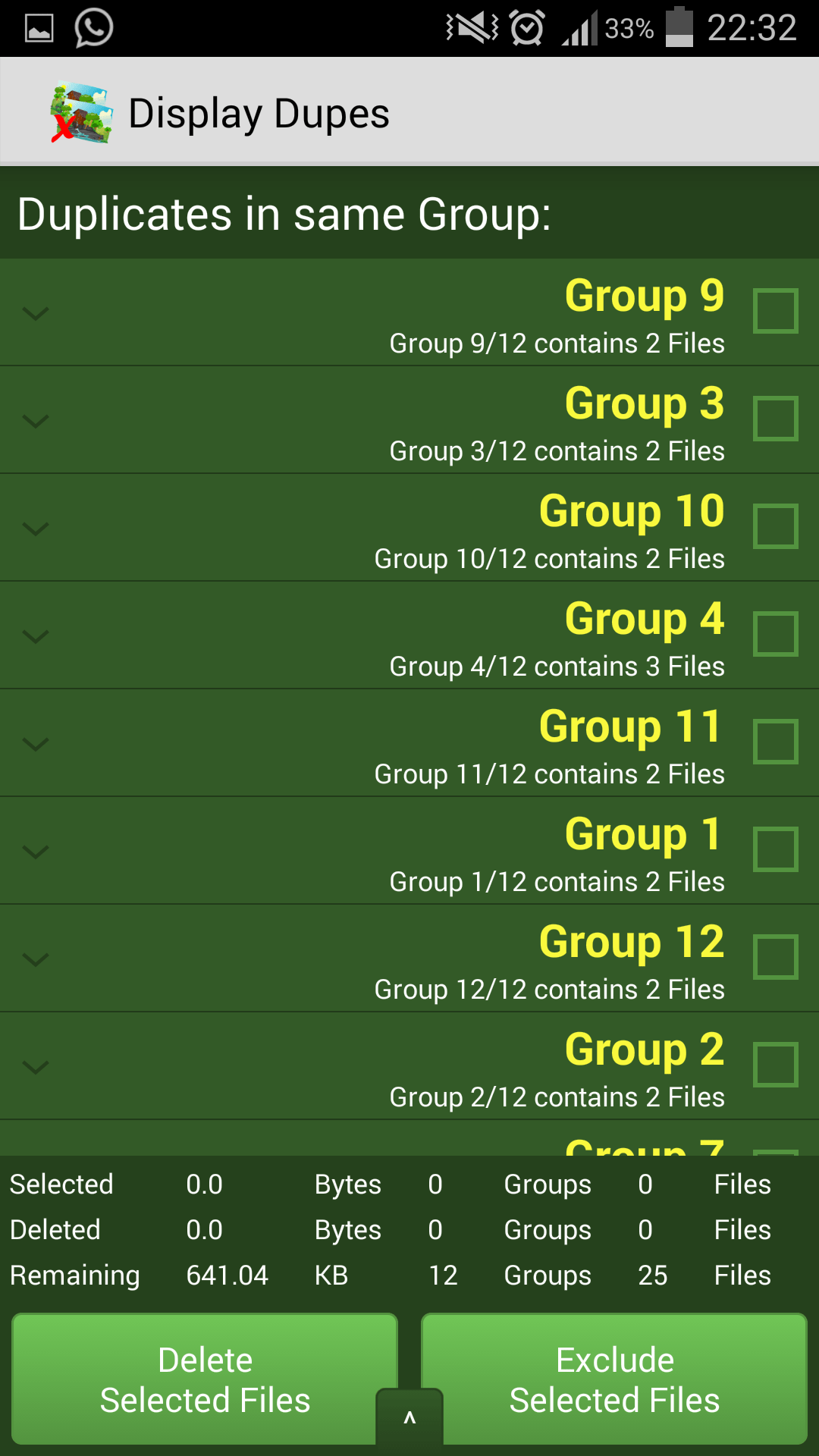Check the box next to Group 1
819x1456 pixels.
coord(775,849)
